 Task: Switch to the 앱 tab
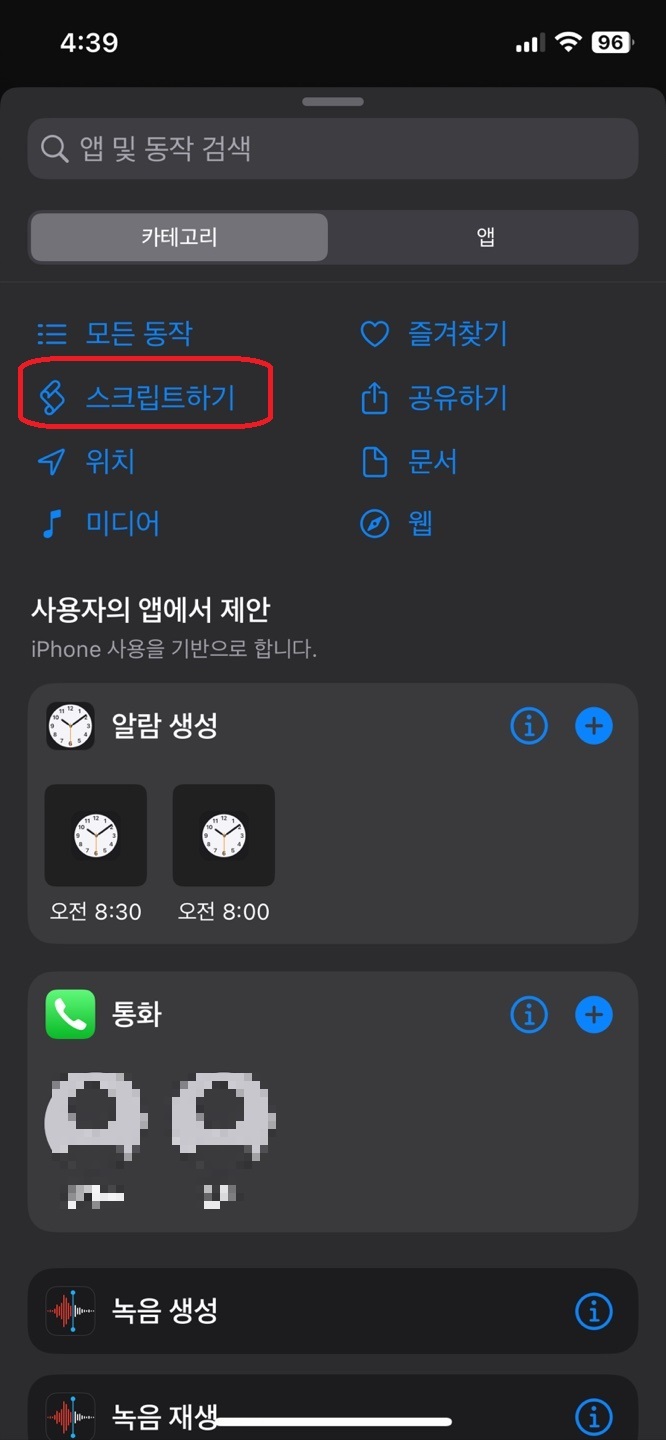point(485,237)
